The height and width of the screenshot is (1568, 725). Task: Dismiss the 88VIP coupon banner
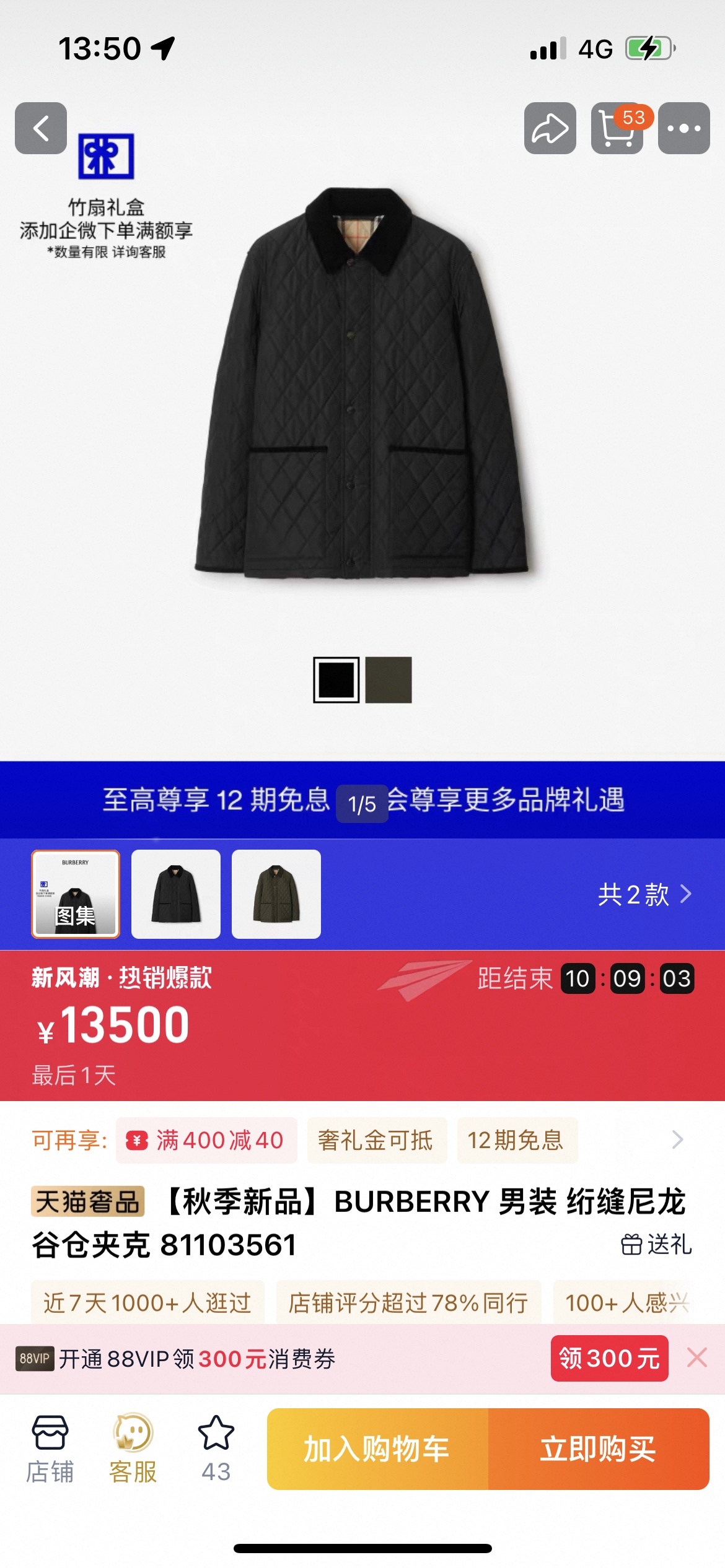pyautogui.click(x=697, y=1357)
